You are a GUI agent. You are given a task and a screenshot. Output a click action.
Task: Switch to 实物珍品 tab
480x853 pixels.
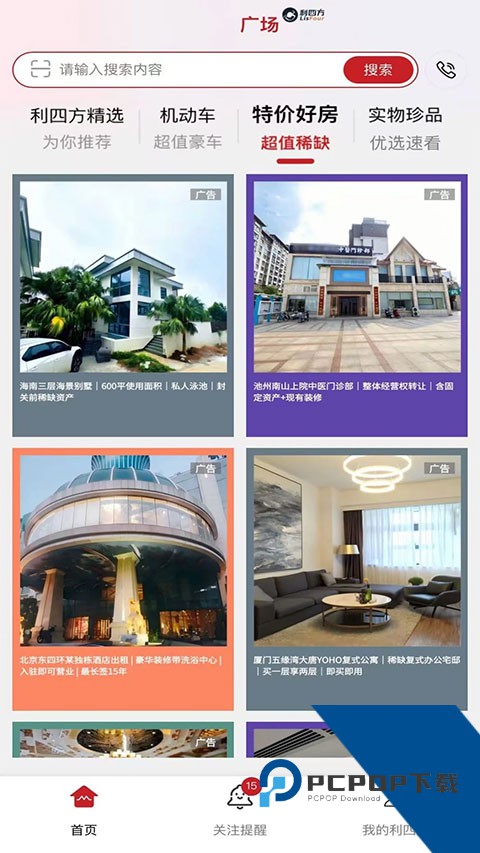[405, 128]
